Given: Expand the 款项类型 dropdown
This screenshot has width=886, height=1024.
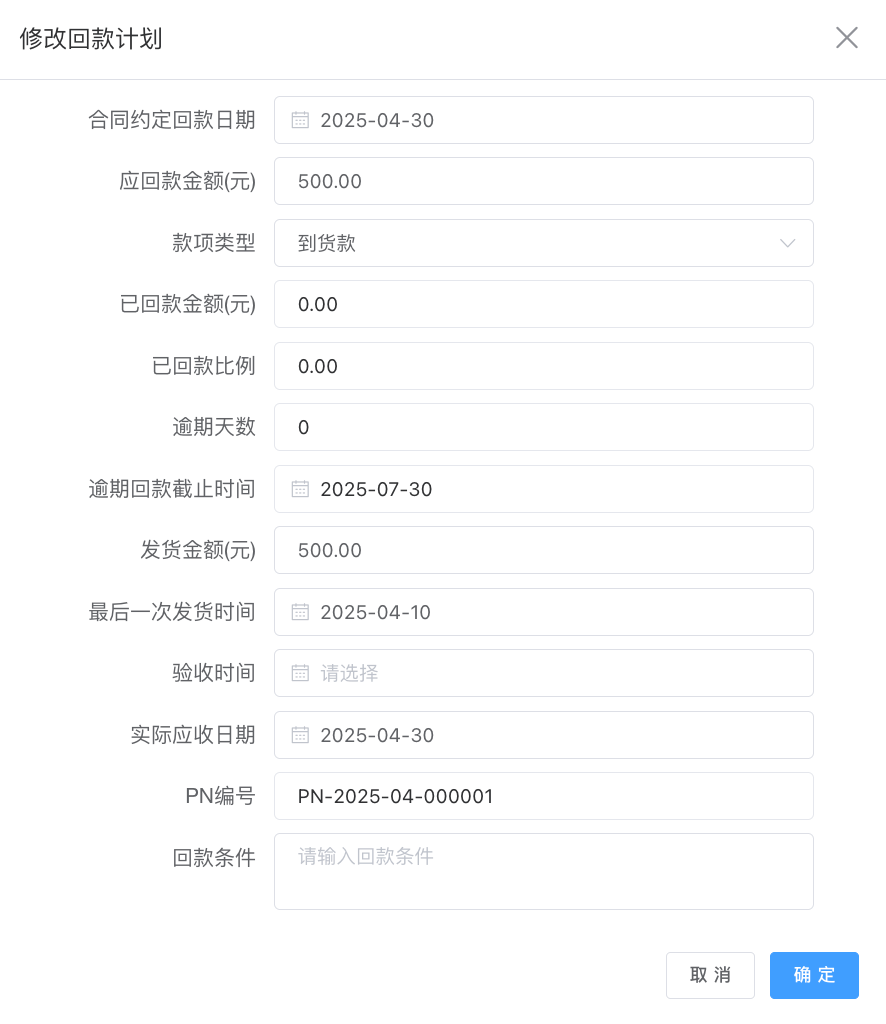Looking at the screenshot, I should coord(543,243).
